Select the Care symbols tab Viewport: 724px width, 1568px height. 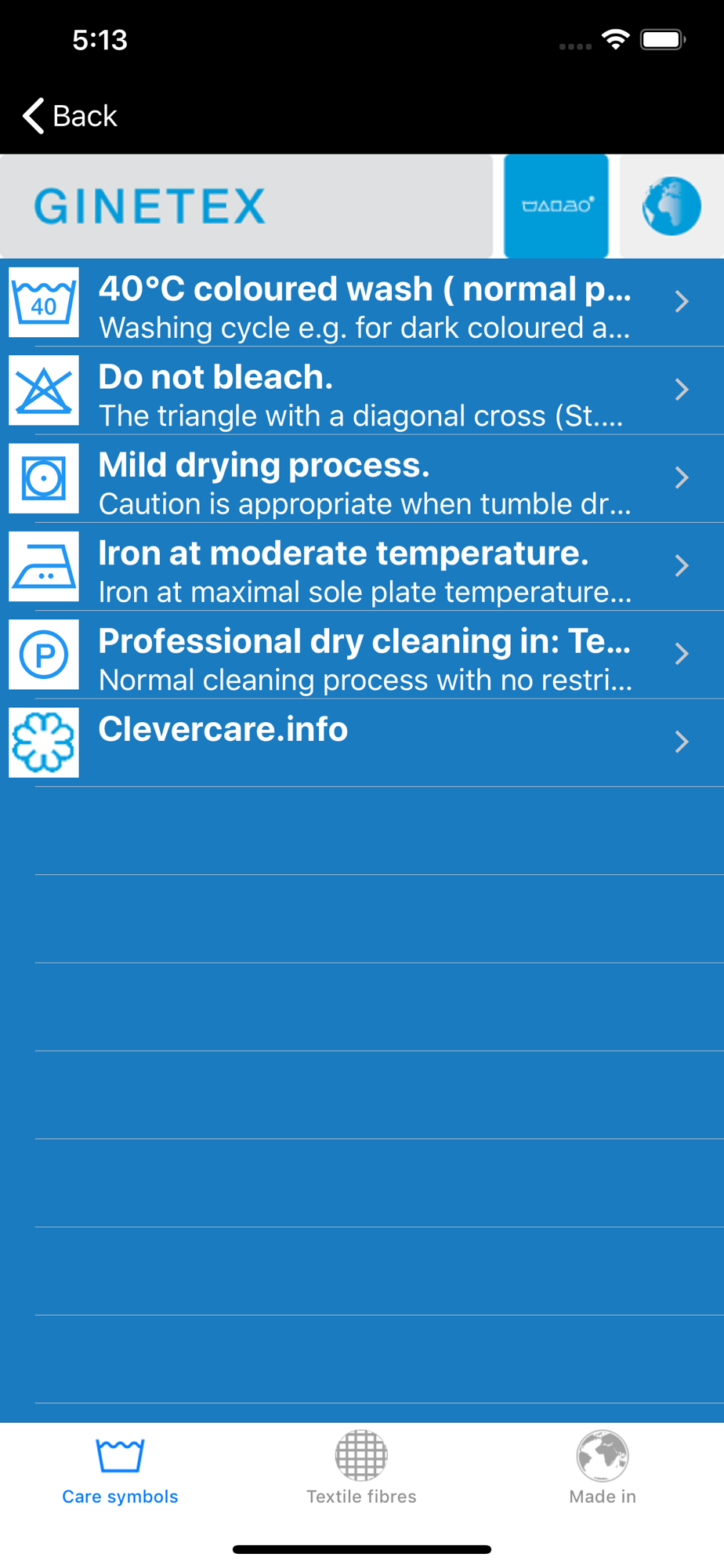(x=120, y=1468)
